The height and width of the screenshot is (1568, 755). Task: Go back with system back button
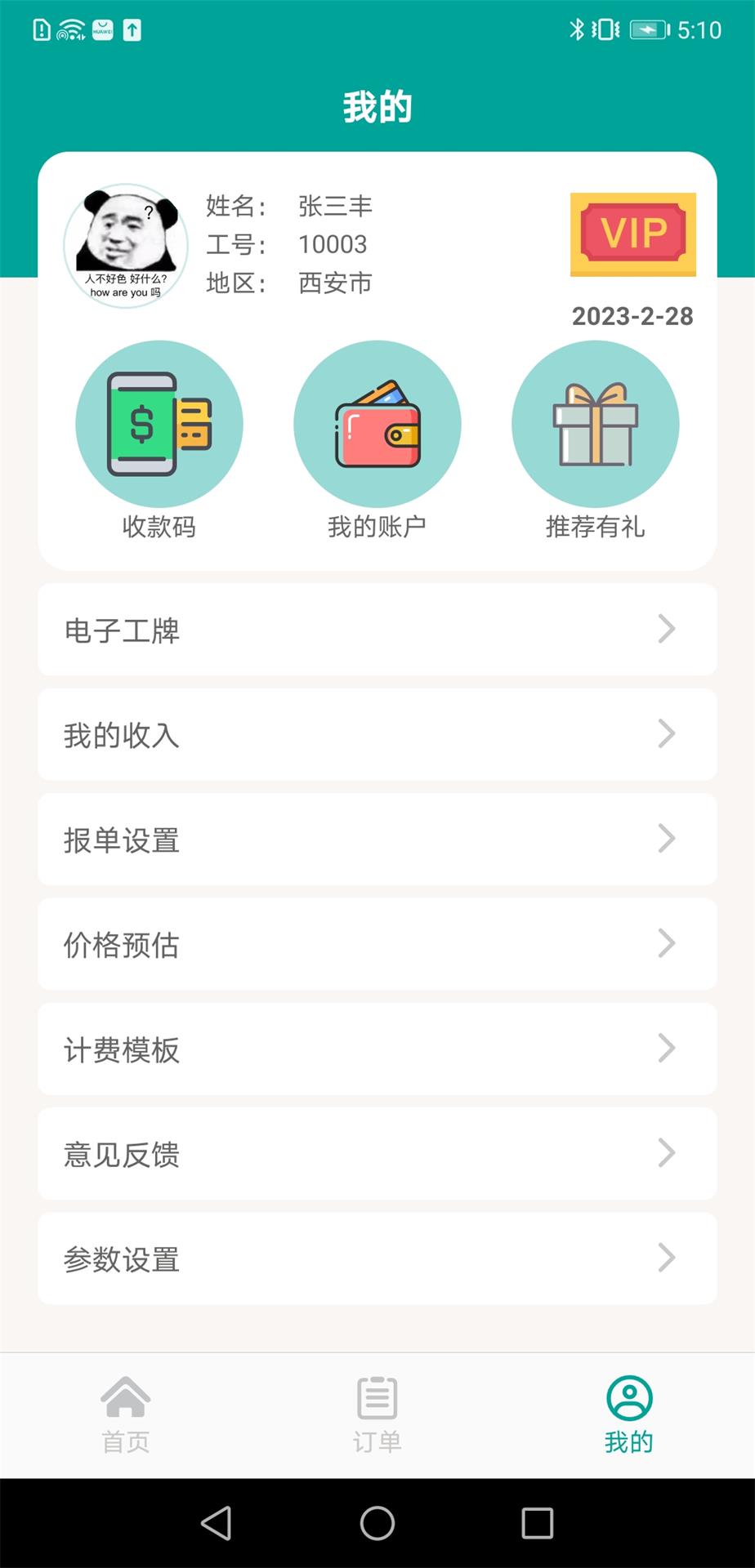217,1523
